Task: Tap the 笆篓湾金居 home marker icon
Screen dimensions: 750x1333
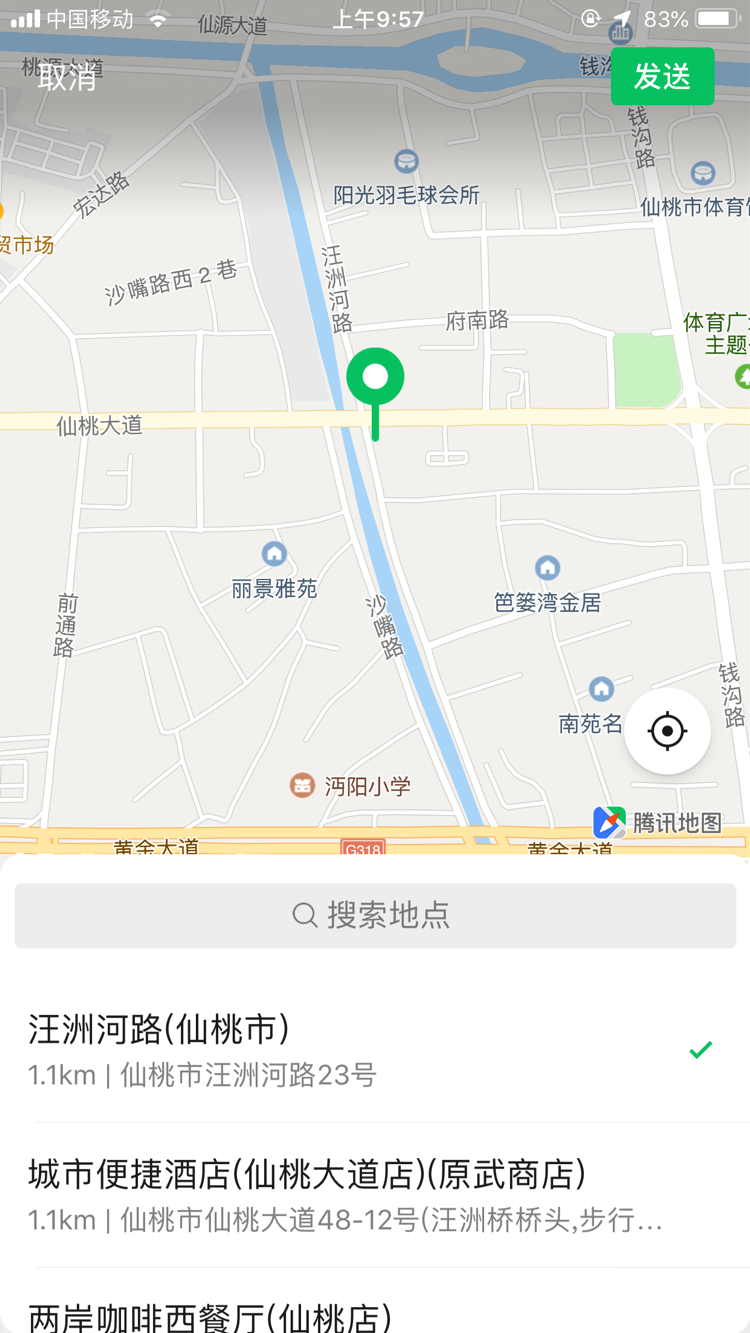Action: click(x=546, y=567)
